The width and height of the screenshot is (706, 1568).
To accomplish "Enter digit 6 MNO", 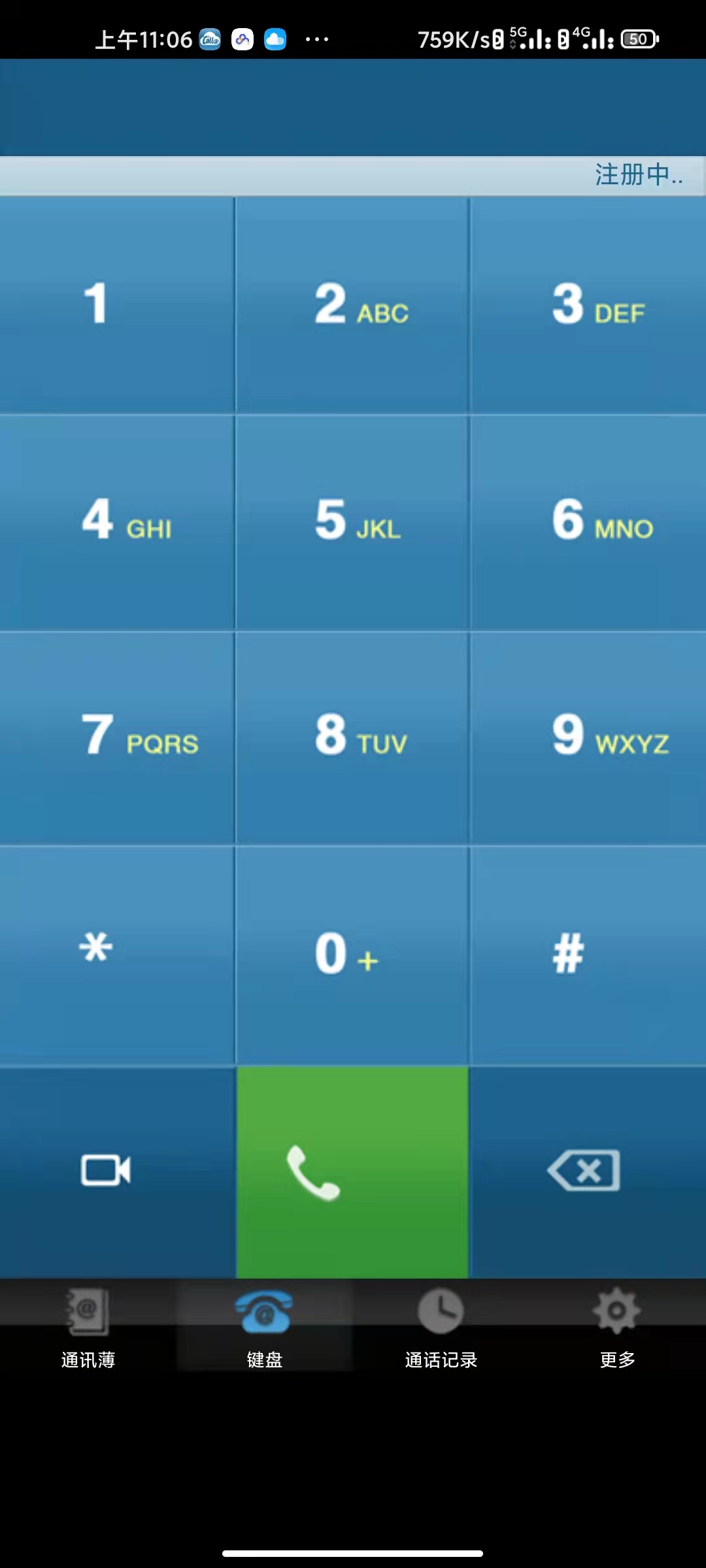I will [x=588, y=521].
